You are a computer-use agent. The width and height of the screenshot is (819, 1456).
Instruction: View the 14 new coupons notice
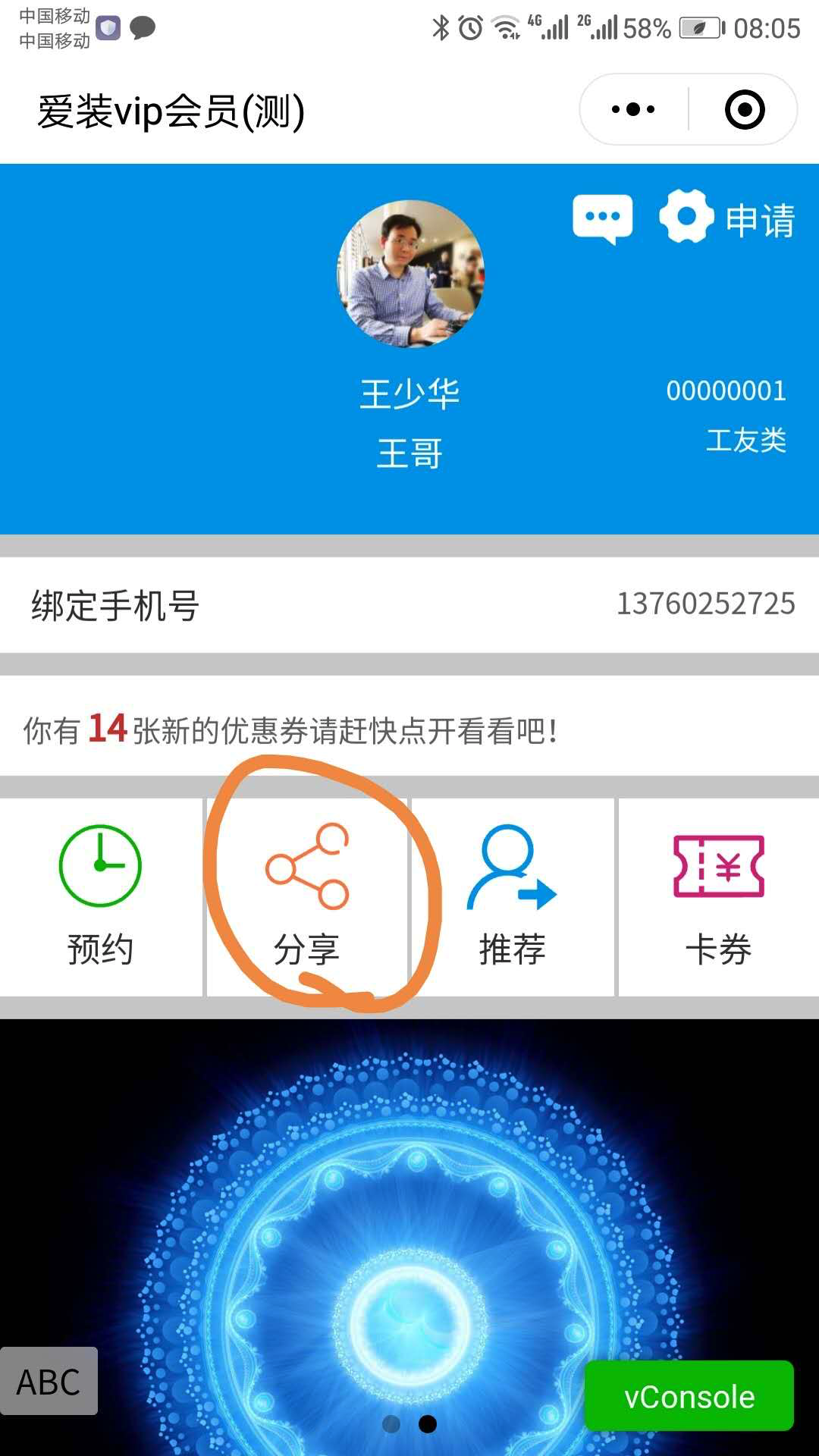(x=291, y=730)
